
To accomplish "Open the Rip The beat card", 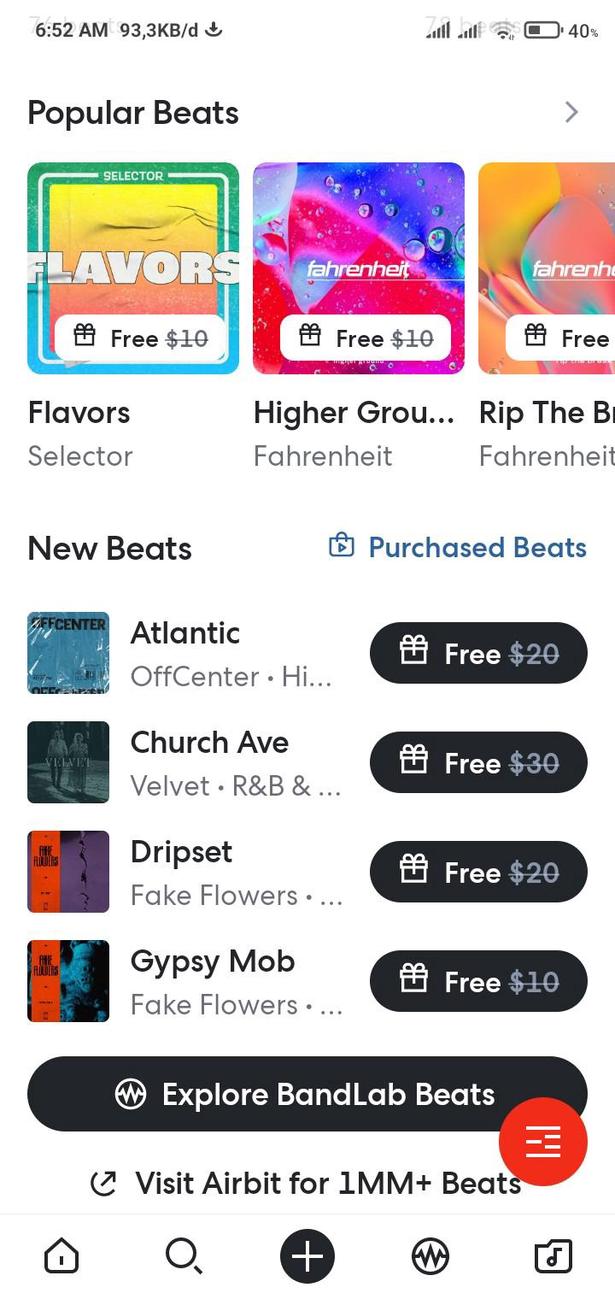I will tap(548, 268).
